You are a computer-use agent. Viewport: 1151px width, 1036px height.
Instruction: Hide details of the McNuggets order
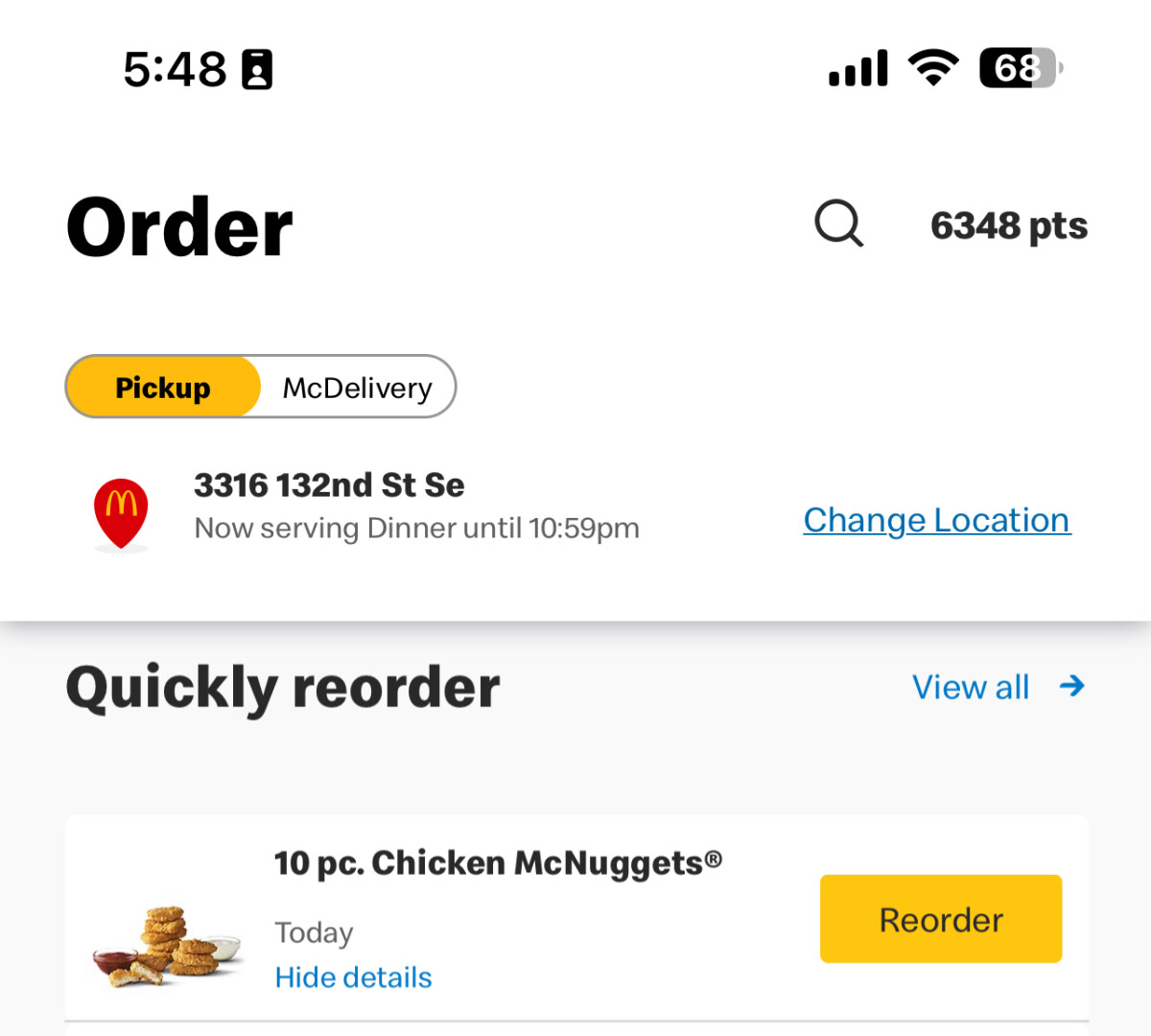(x=353, y=977)
